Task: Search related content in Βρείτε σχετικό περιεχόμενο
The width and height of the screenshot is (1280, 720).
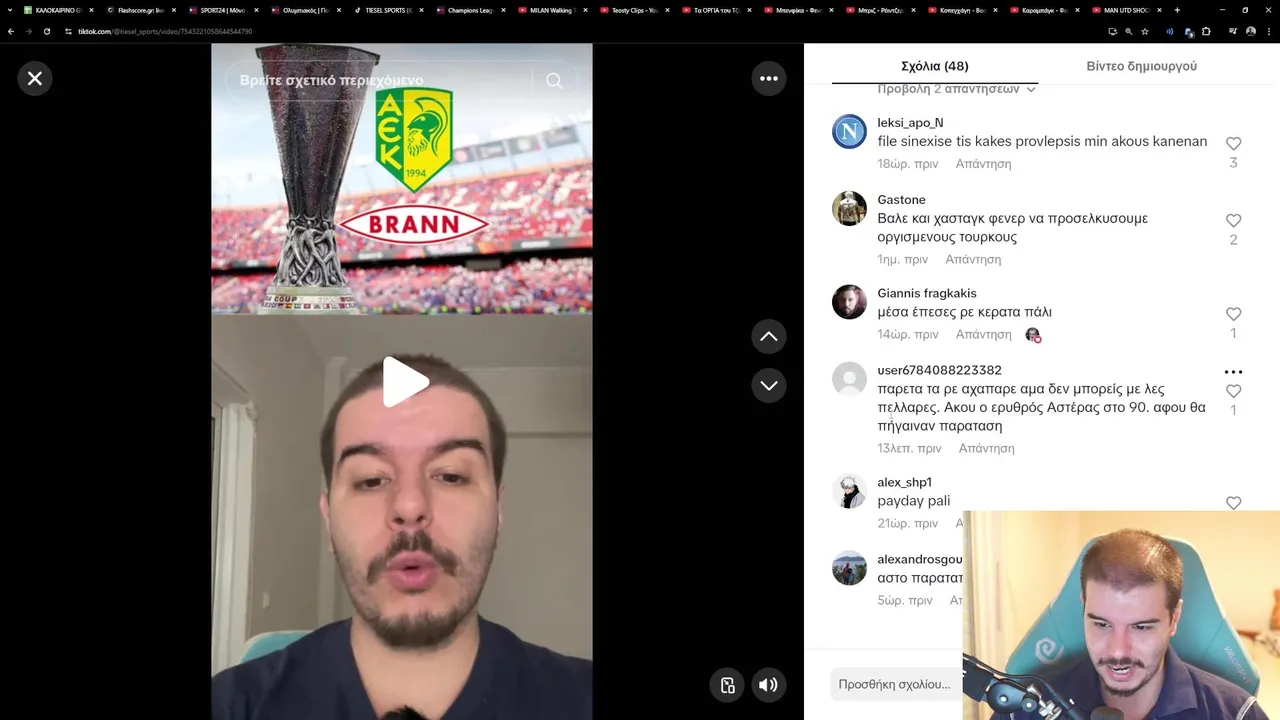Action: [x=385, y=81]
